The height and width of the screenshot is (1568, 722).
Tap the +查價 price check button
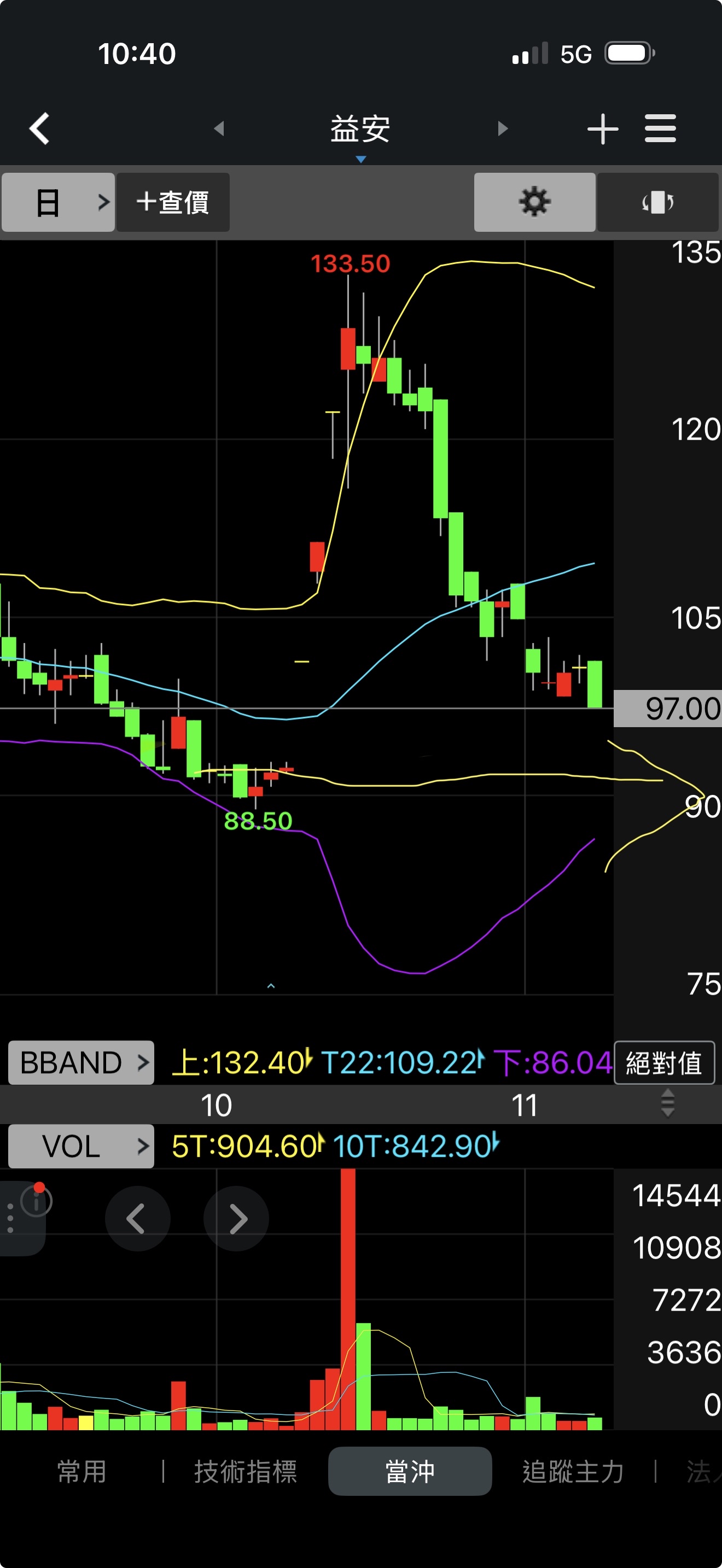pos(173,202)
